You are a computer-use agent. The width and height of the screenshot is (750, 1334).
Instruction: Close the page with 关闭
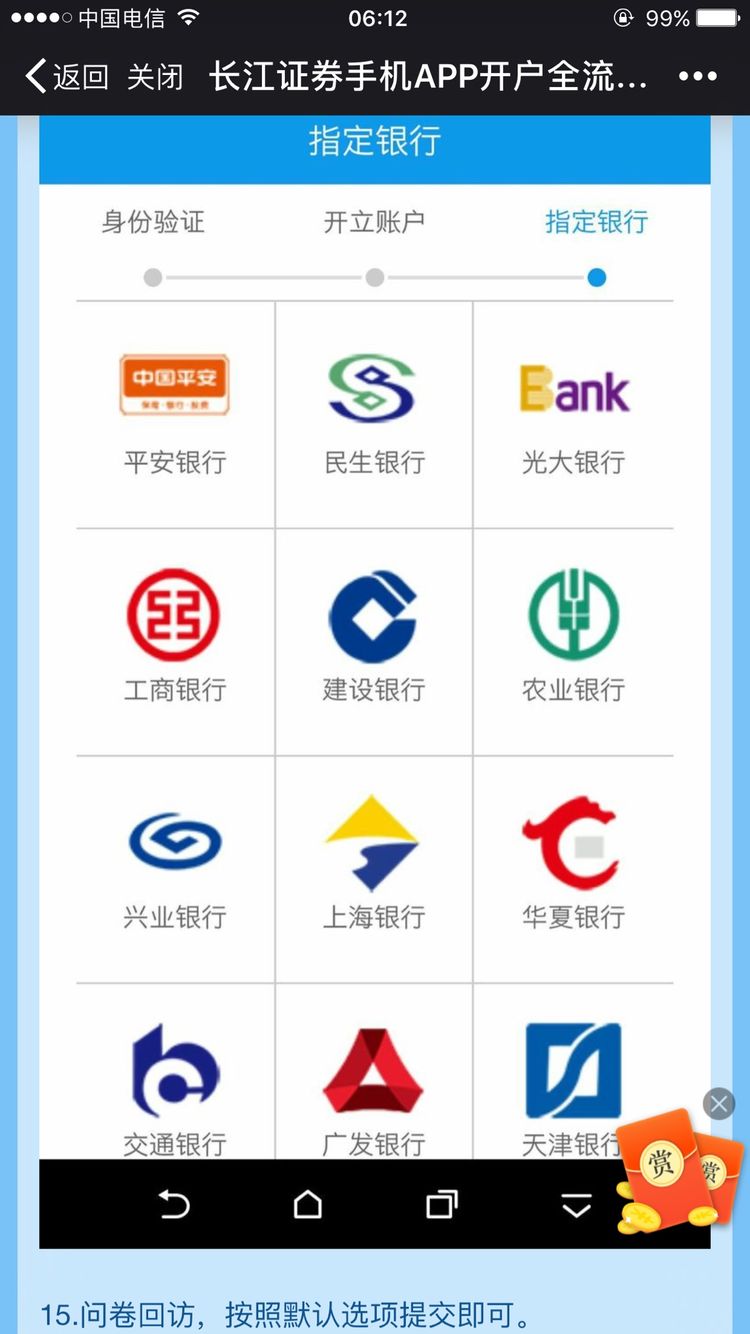pyautogui.click(x=155, y=77)
